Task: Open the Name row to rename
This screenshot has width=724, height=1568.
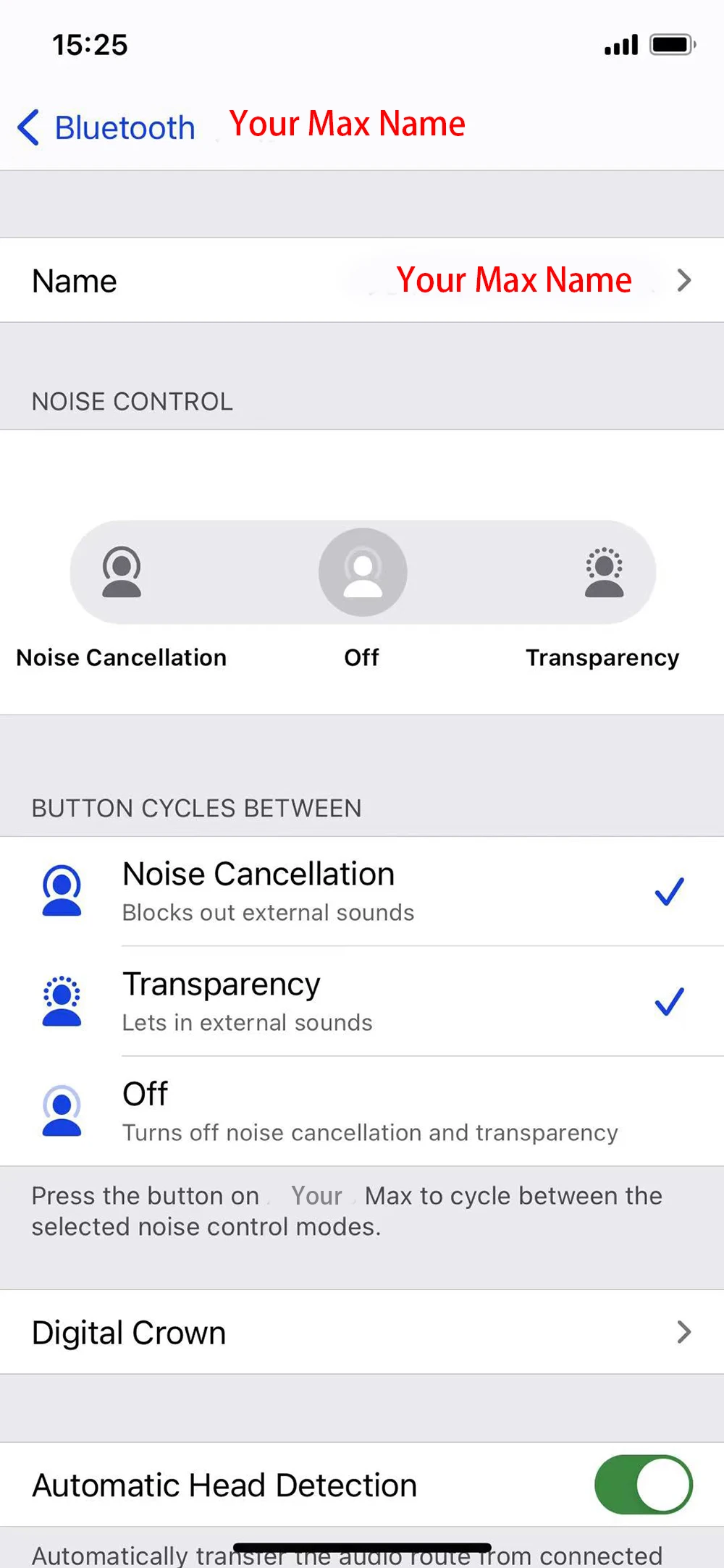Action: [362, 280]
